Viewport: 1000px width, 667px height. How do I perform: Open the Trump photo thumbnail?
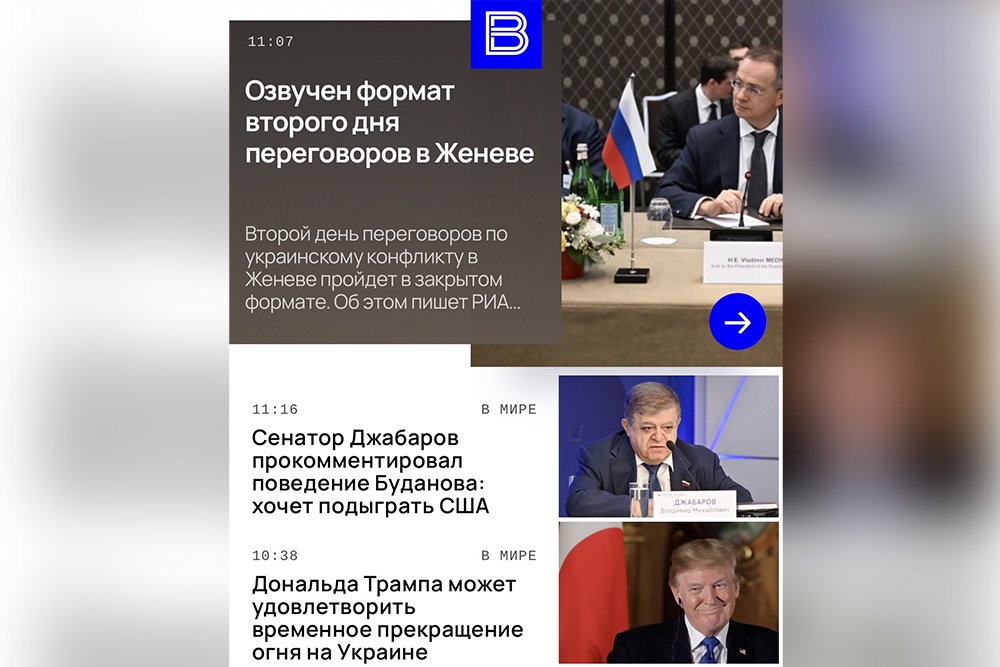click(x=668, y=592)
